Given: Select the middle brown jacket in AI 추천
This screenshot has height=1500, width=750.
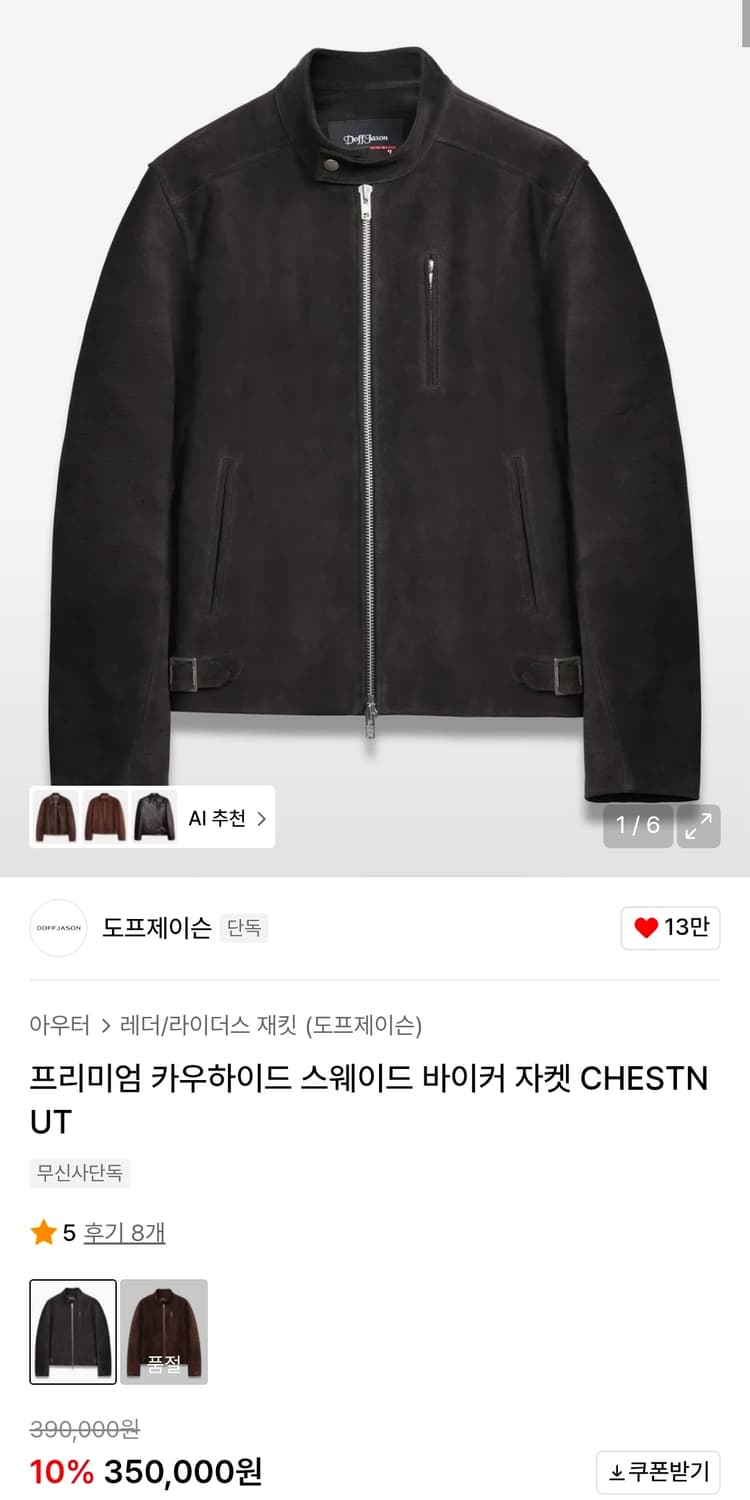Looking at the screenshot, I should tap(103, 817).
